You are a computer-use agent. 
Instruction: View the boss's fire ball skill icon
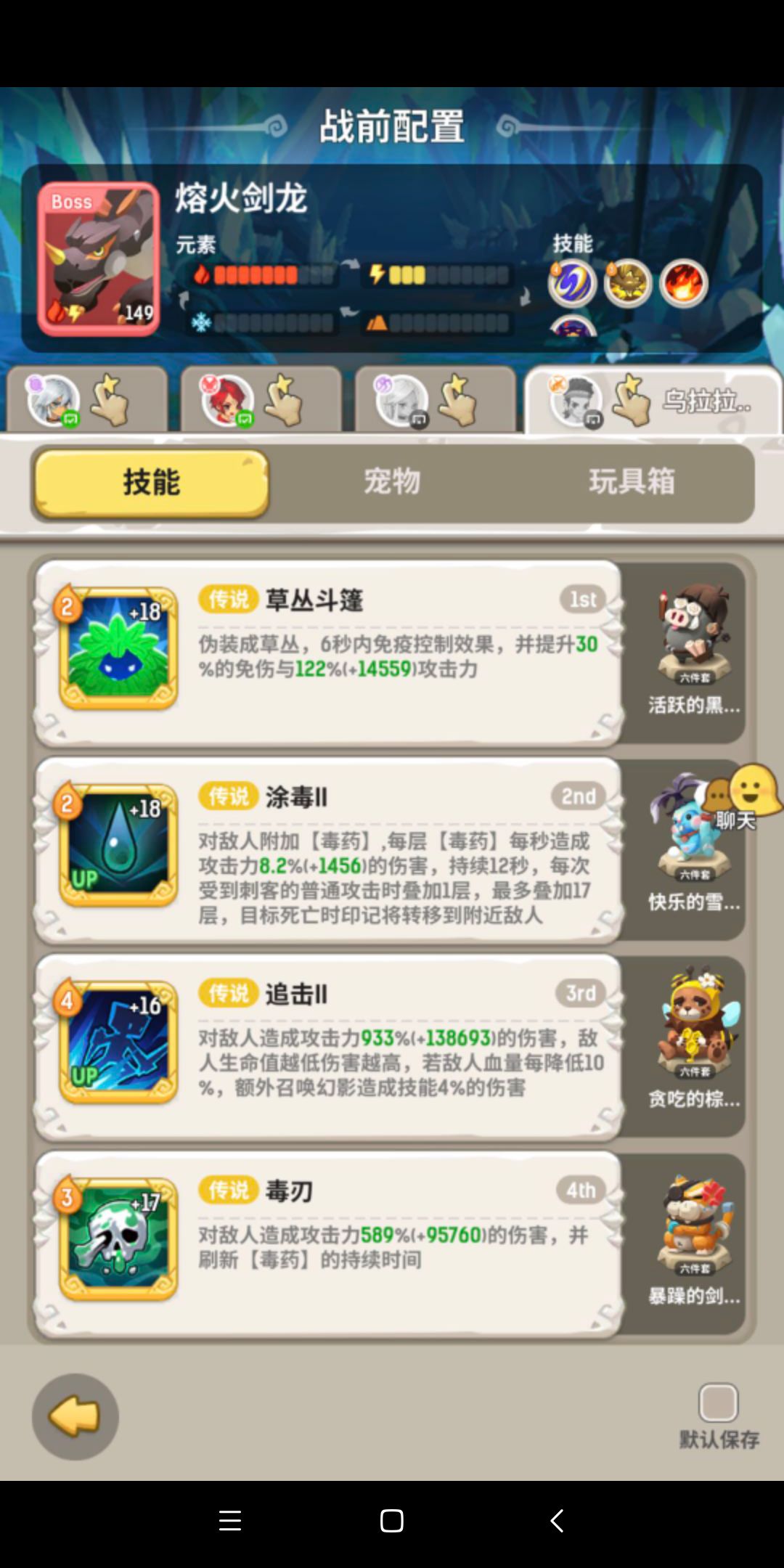pos(682,283)
